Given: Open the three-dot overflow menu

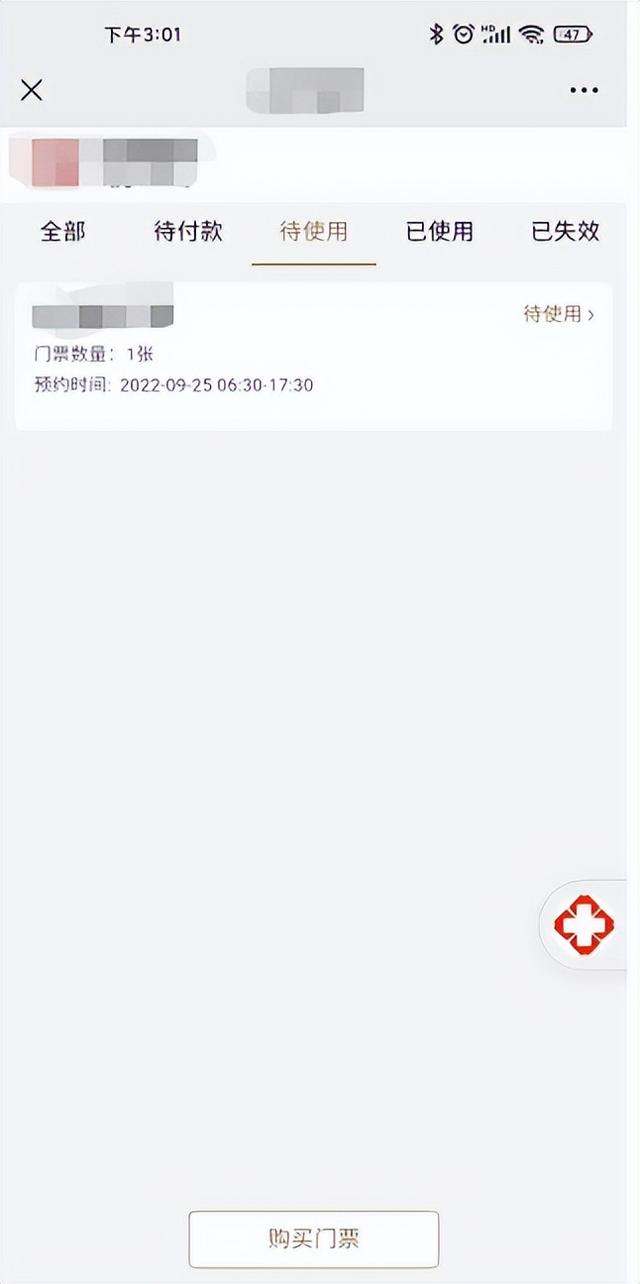Looking at the screenshot, I should click(x=584, y=90).
